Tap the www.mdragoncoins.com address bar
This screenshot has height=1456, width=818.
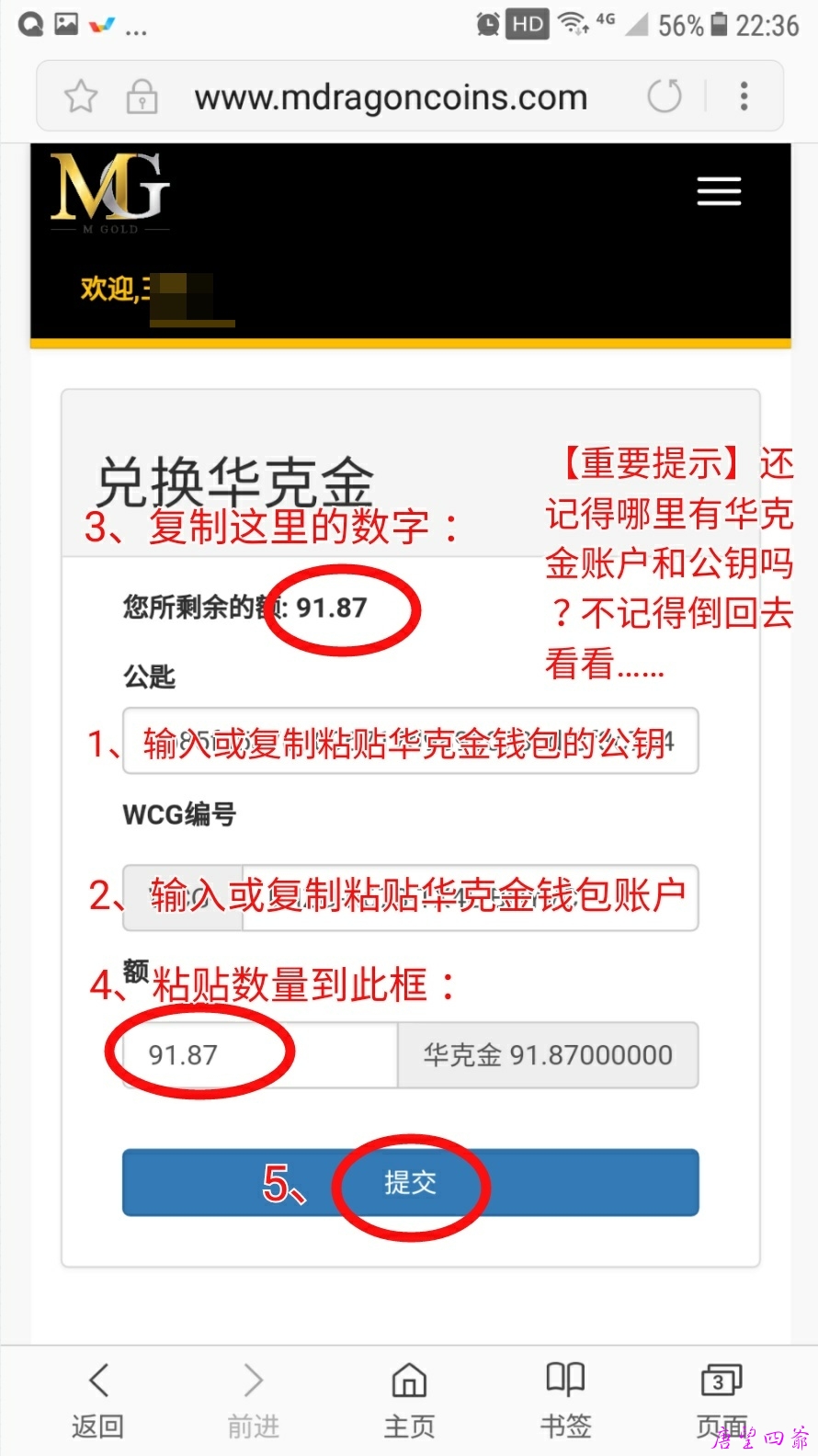(391, 97)
